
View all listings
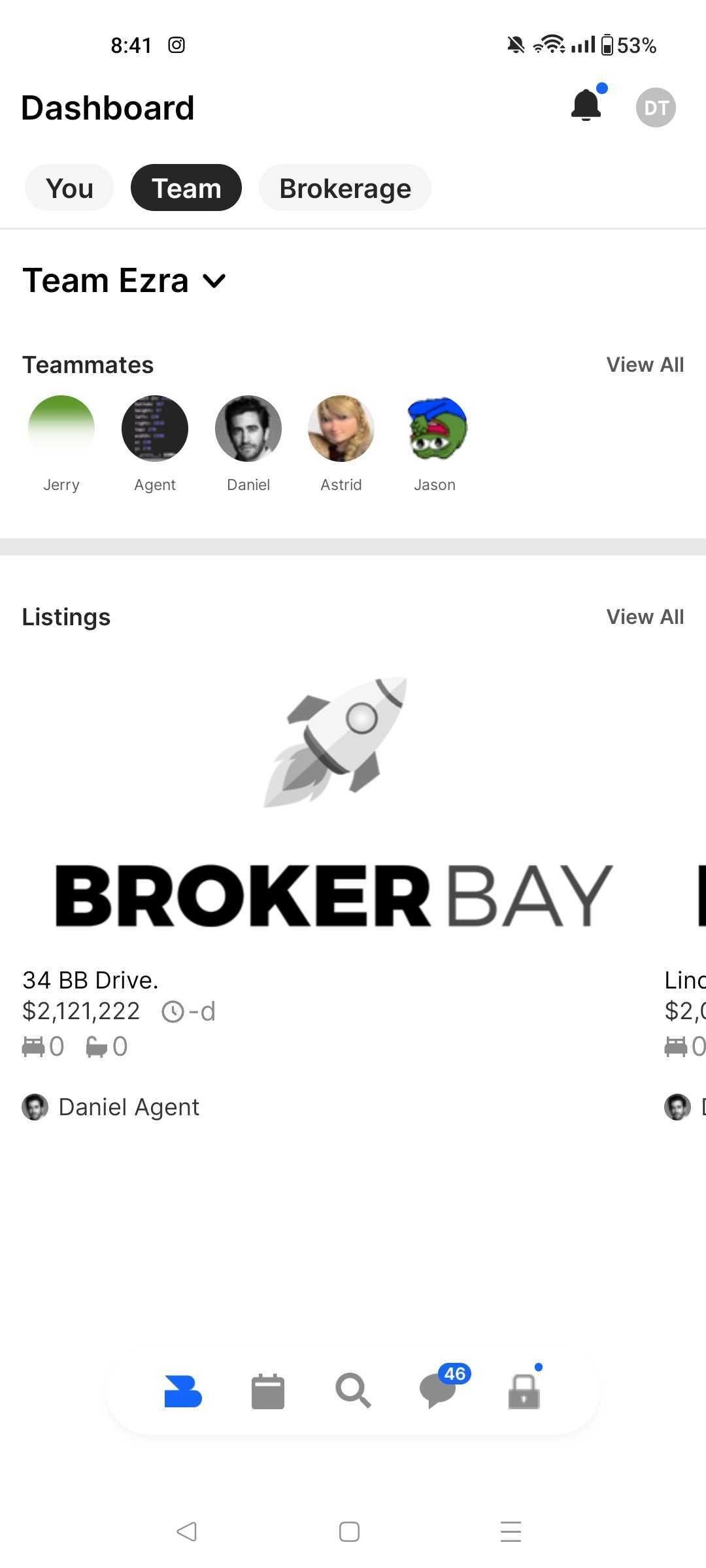click(645, 617)
